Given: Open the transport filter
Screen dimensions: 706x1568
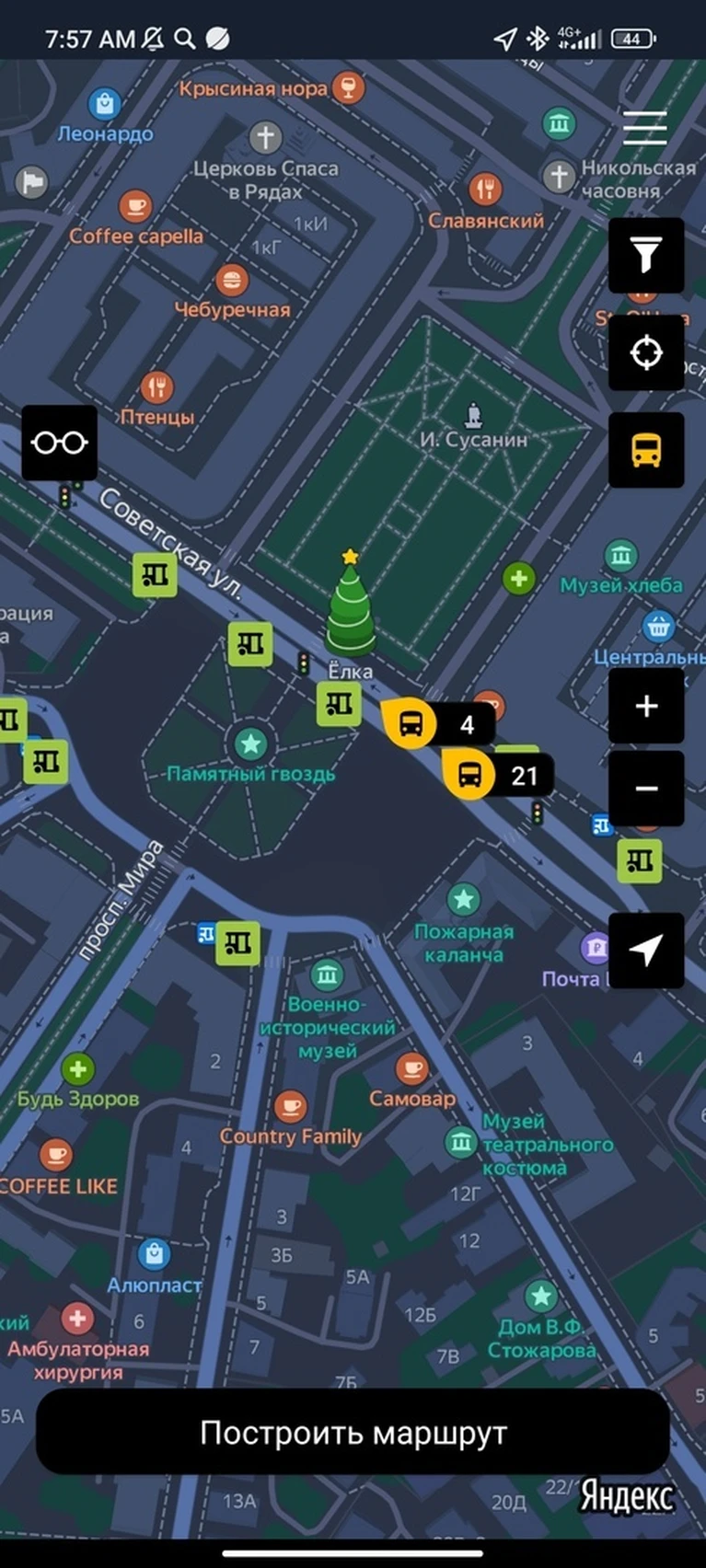Looking at the screenshot, I should (646, 256).
